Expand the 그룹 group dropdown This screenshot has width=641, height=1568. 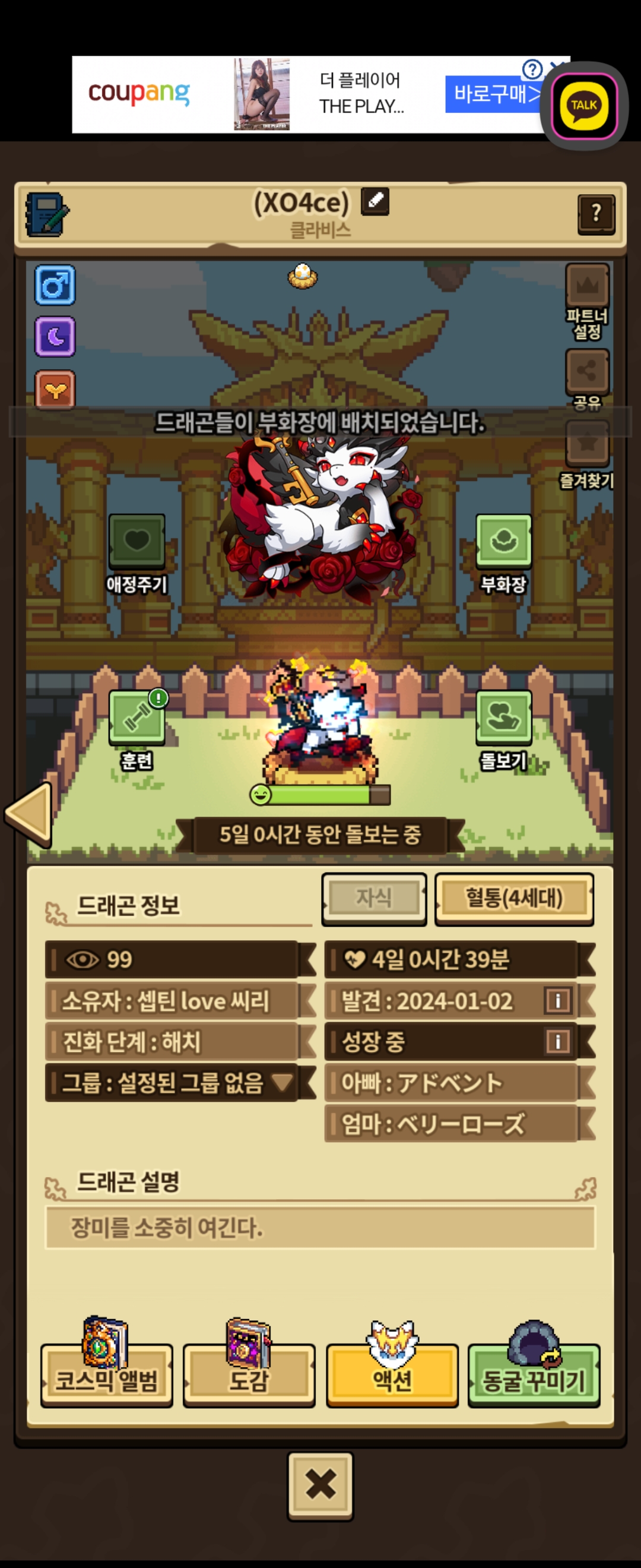click(281, 1082)
